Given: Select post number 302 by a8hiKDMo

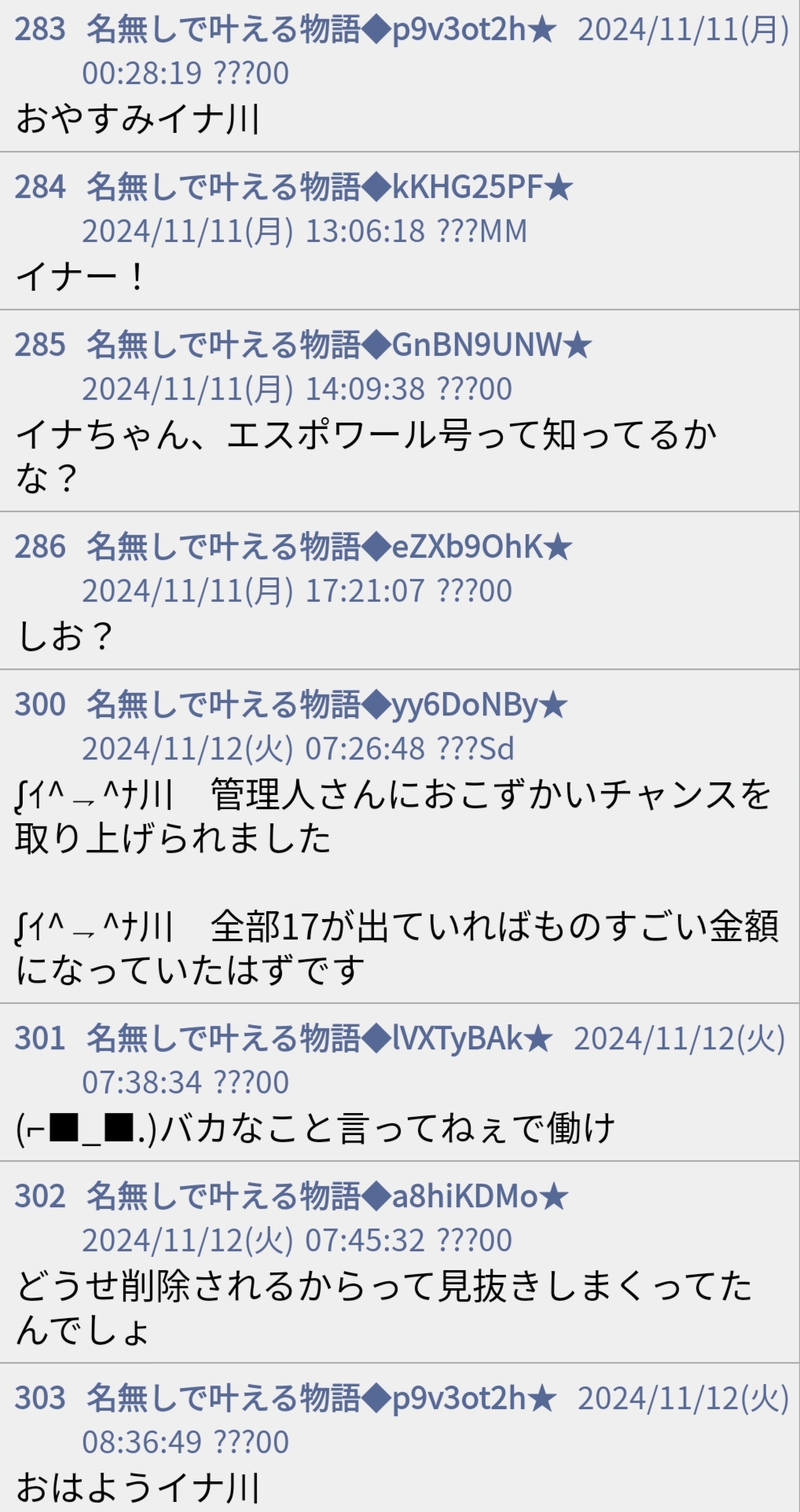Looking at the screenshot, I should (40, 1197).
